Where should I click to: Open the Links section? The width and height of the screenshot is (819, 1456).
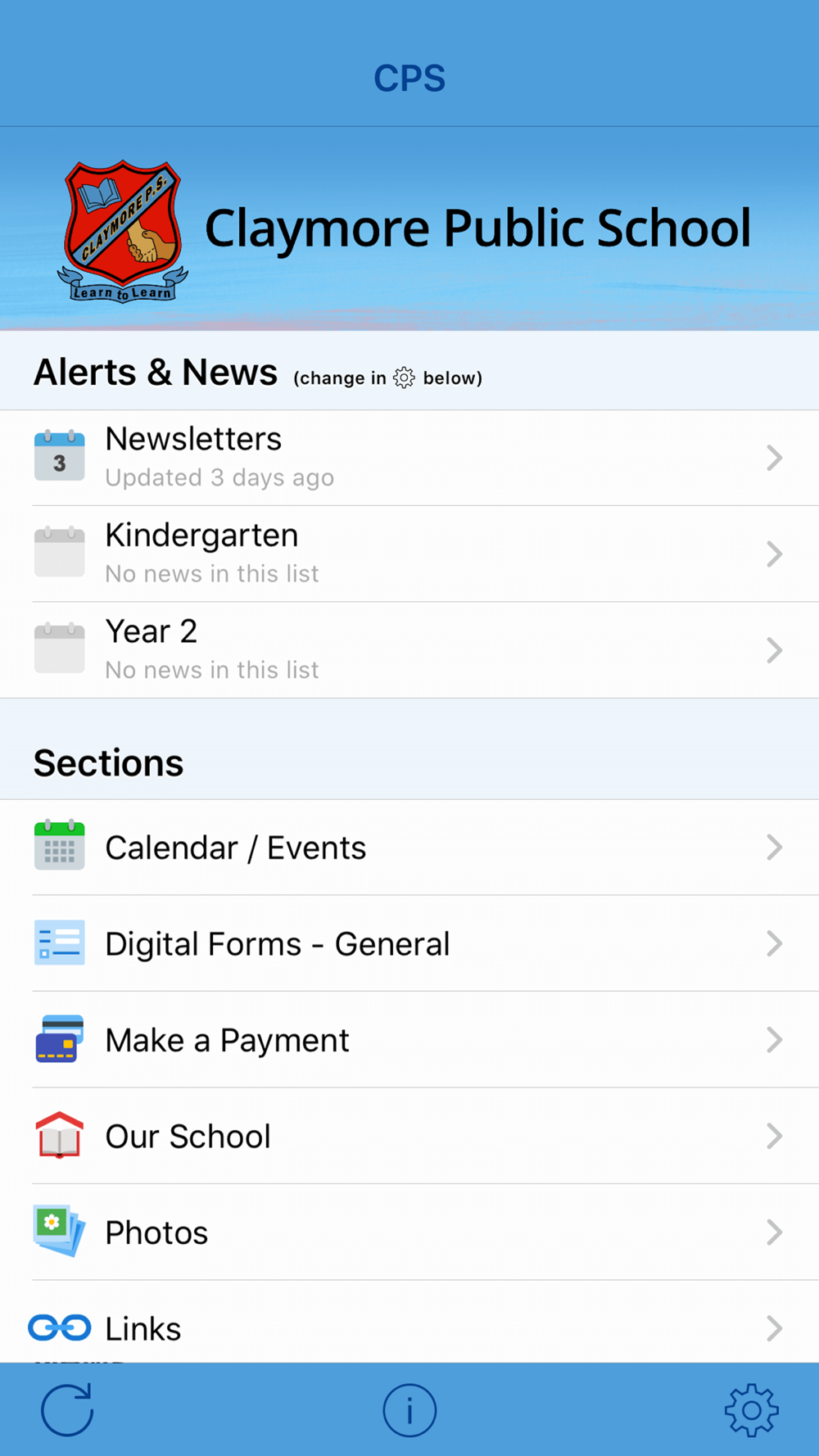[409, 1322]
